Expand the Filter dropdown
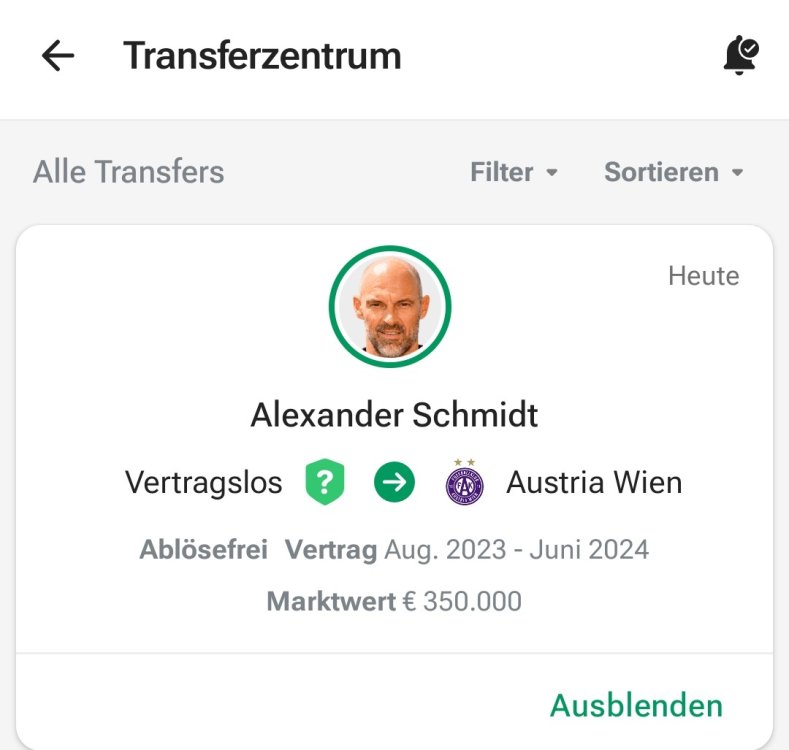The width and height of the screenshot is (789, 750). point(514,172)
